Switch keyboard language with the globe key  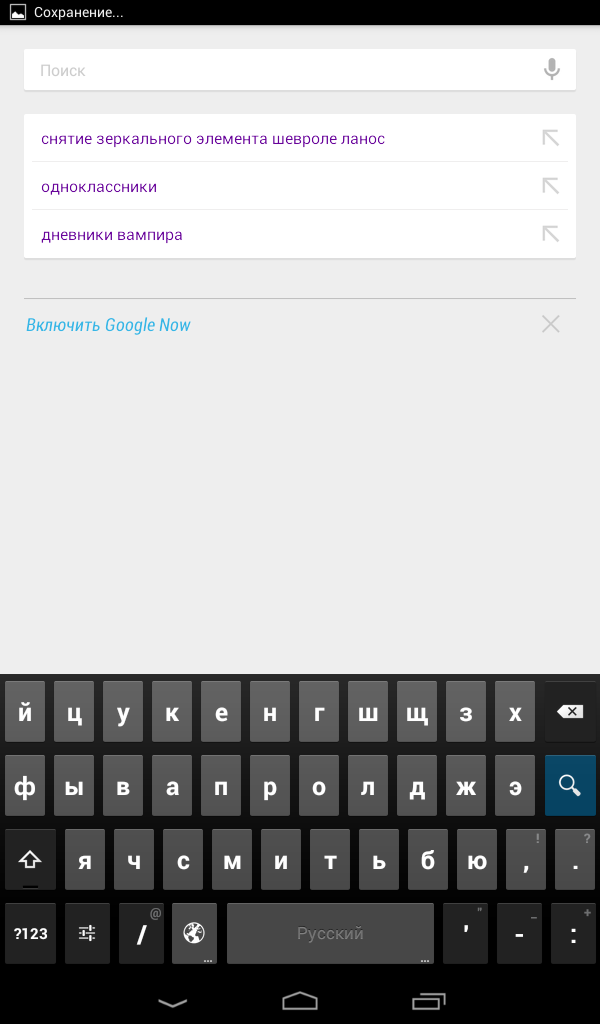click(x=194, y=933)
